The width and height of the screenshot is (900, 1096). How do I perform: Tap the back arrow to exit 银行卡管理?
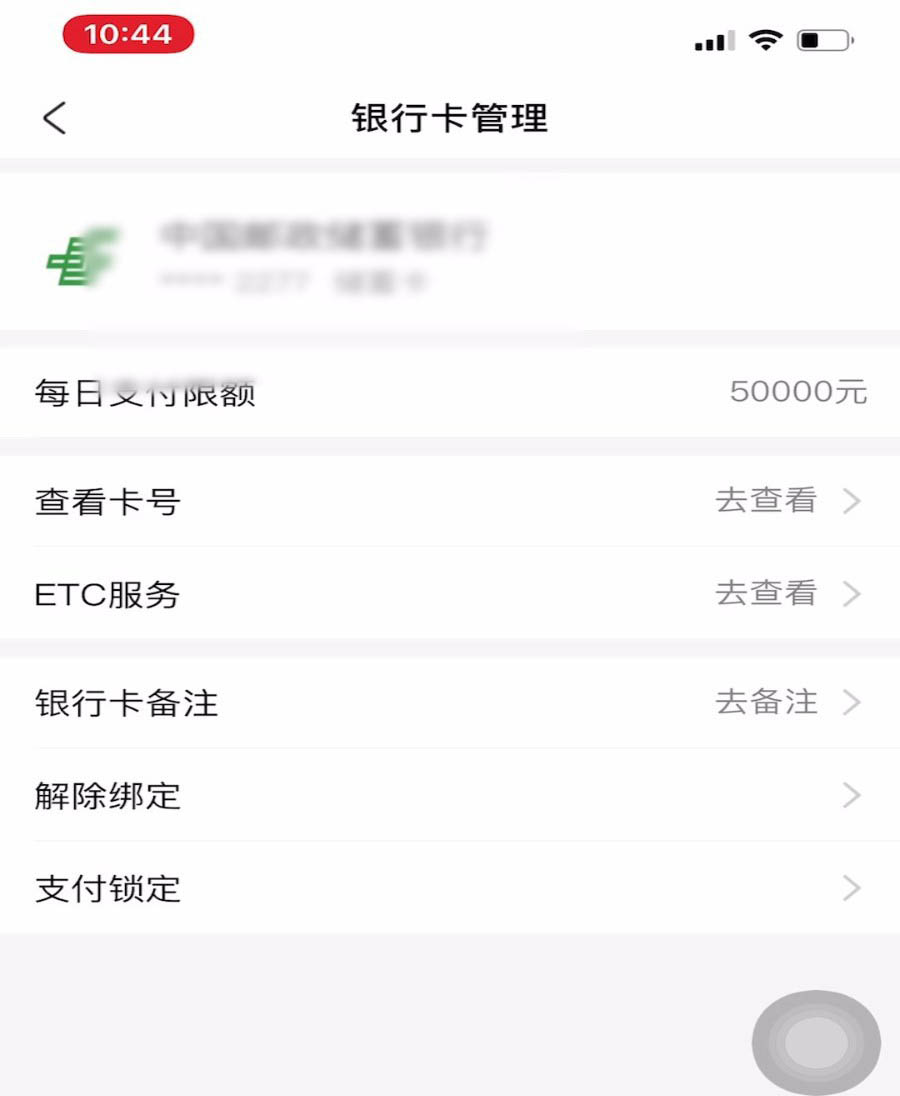click(54, 117)
